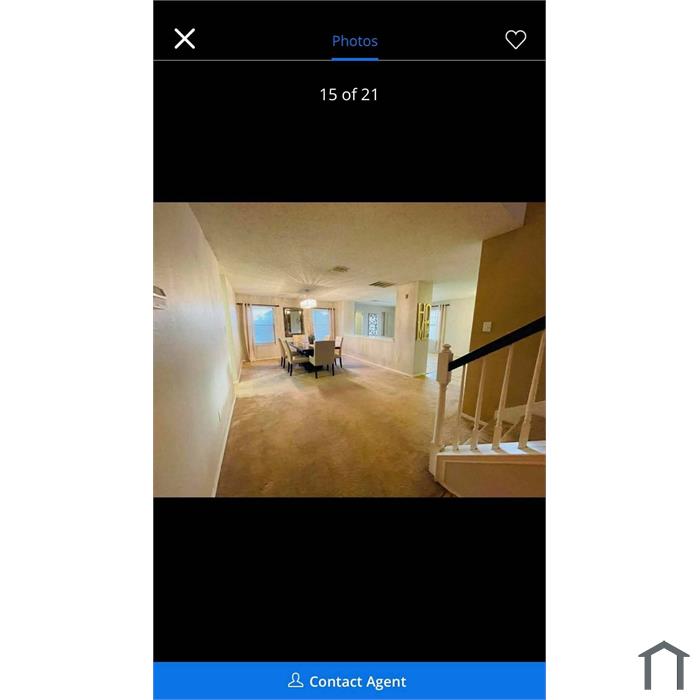The width and height of the screenshot is (700, 700).
Task: Save this listing with the heart icon
Action: click(x=515, y=40)
